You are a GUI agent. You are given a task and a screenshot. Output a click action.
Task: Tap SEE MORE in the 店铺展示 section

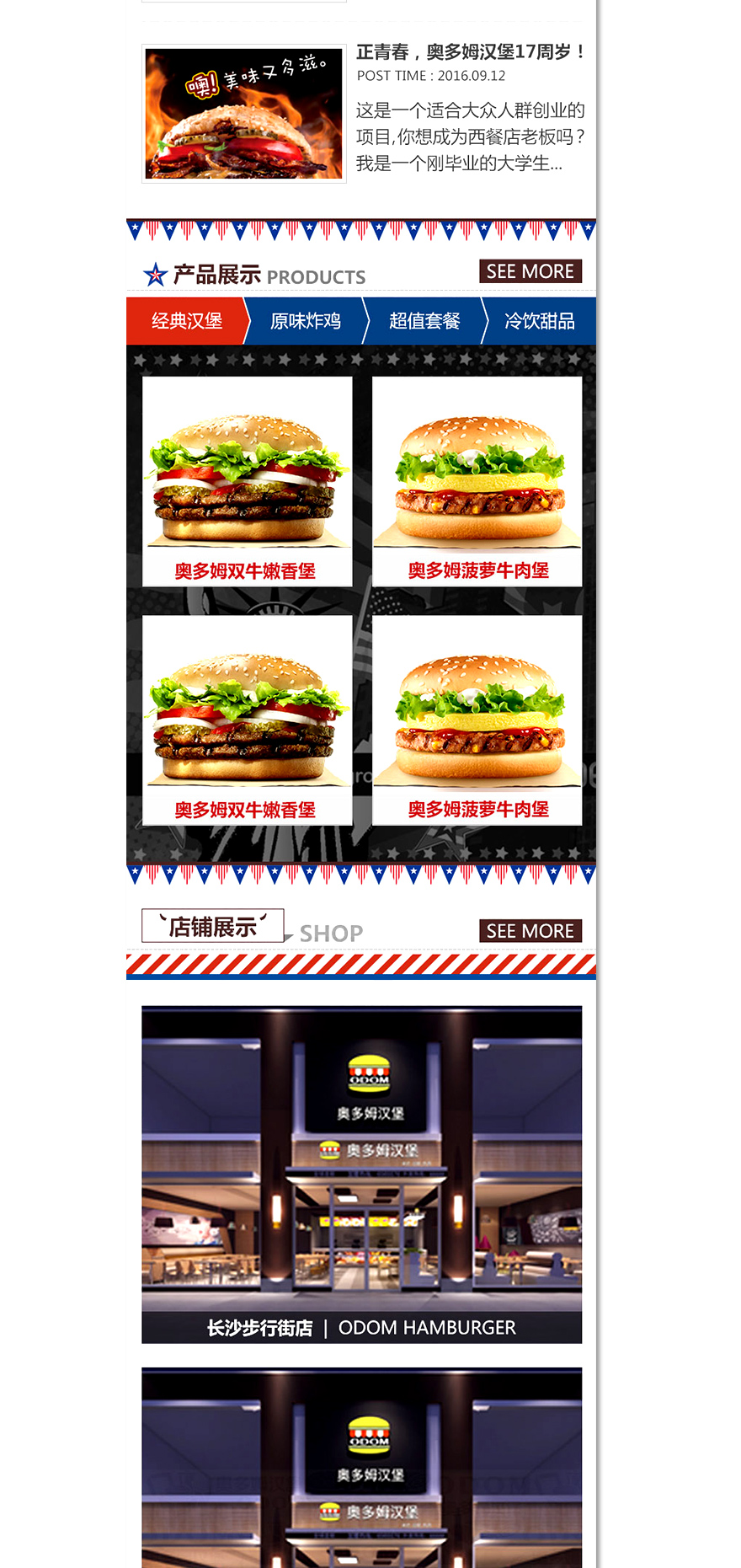point(530,931)
